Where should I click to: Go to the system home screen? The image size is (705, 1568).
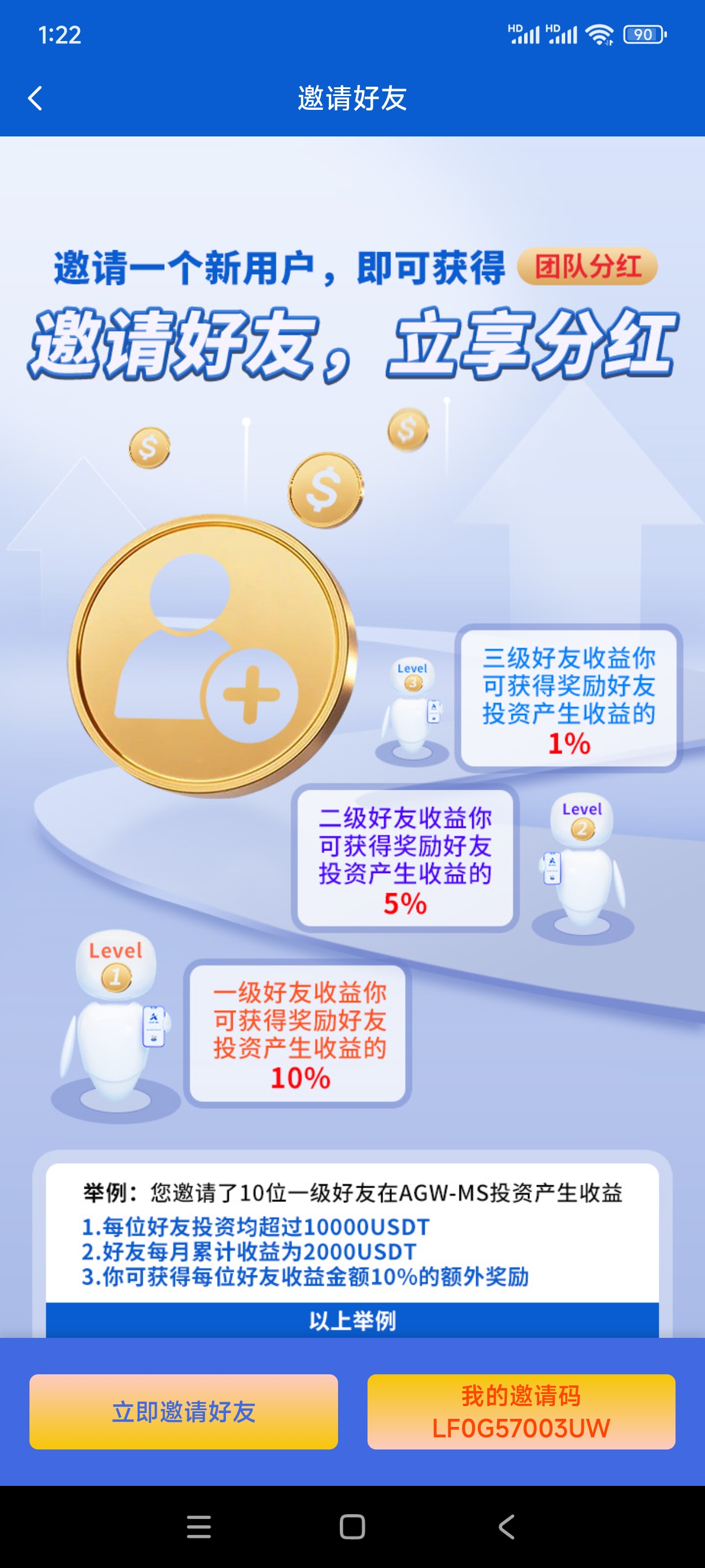click(352, 1526)
